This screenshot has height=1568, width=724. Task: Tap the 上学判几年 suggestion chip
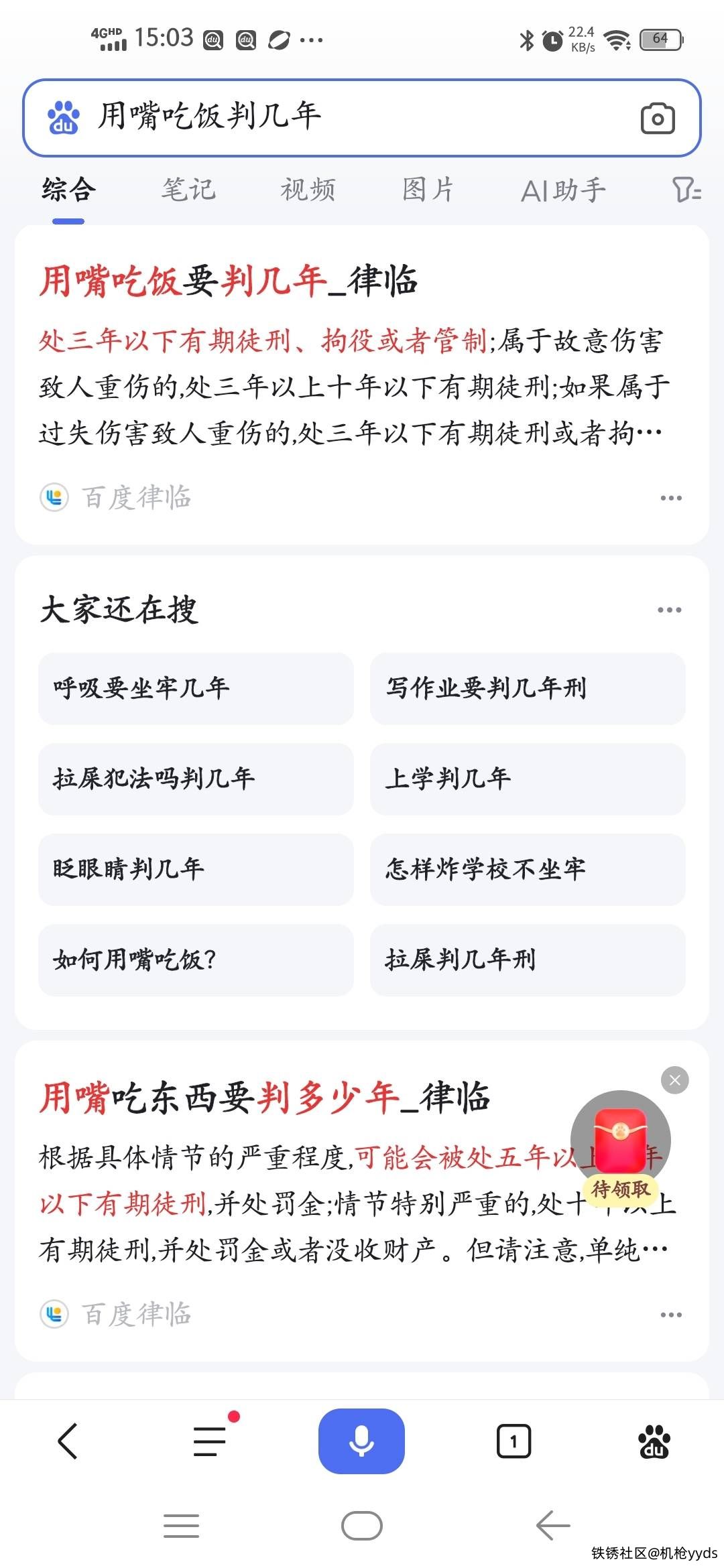(528, 779)
